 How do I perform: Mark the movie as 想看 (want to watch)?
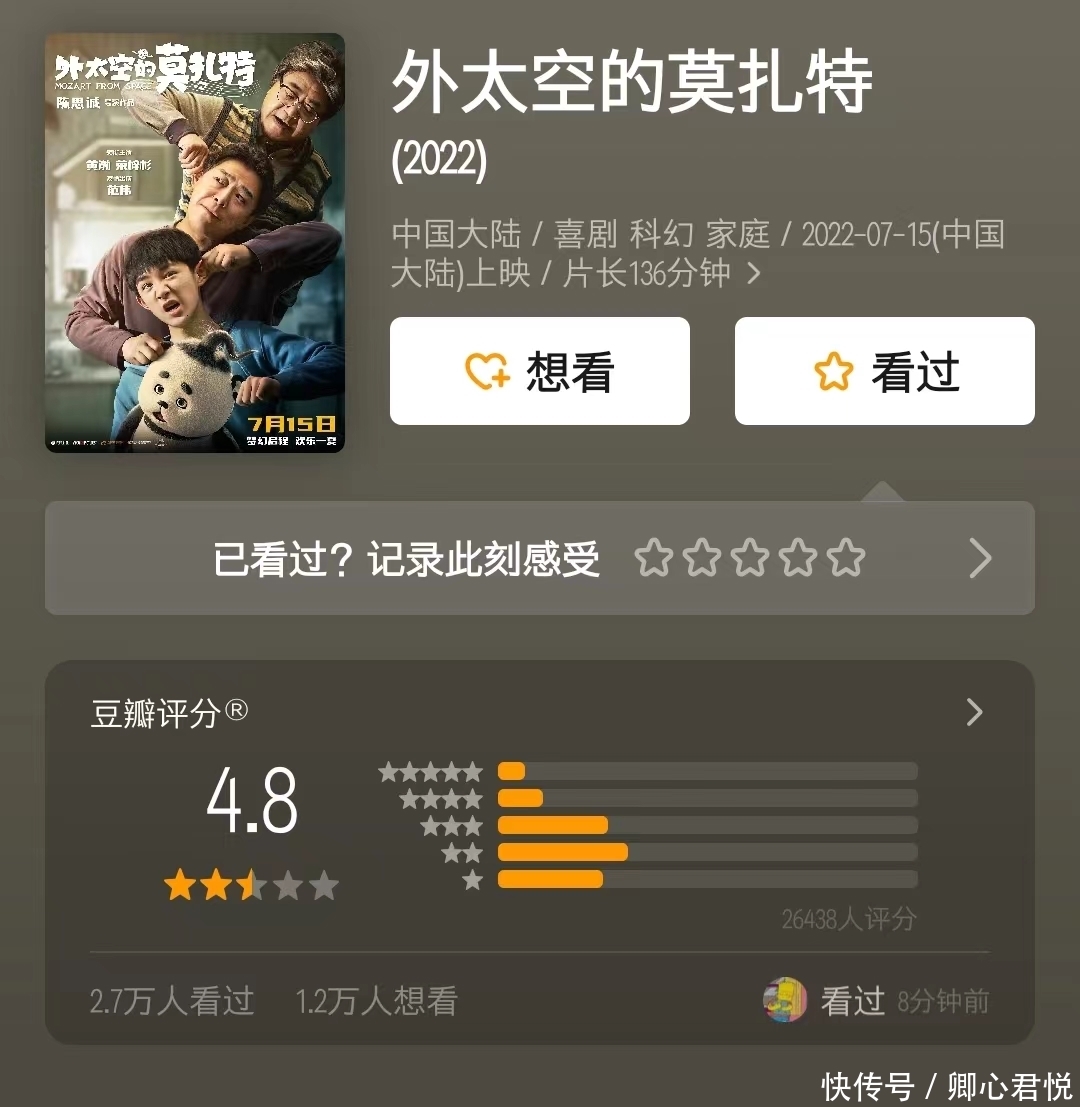pos(539,372)
